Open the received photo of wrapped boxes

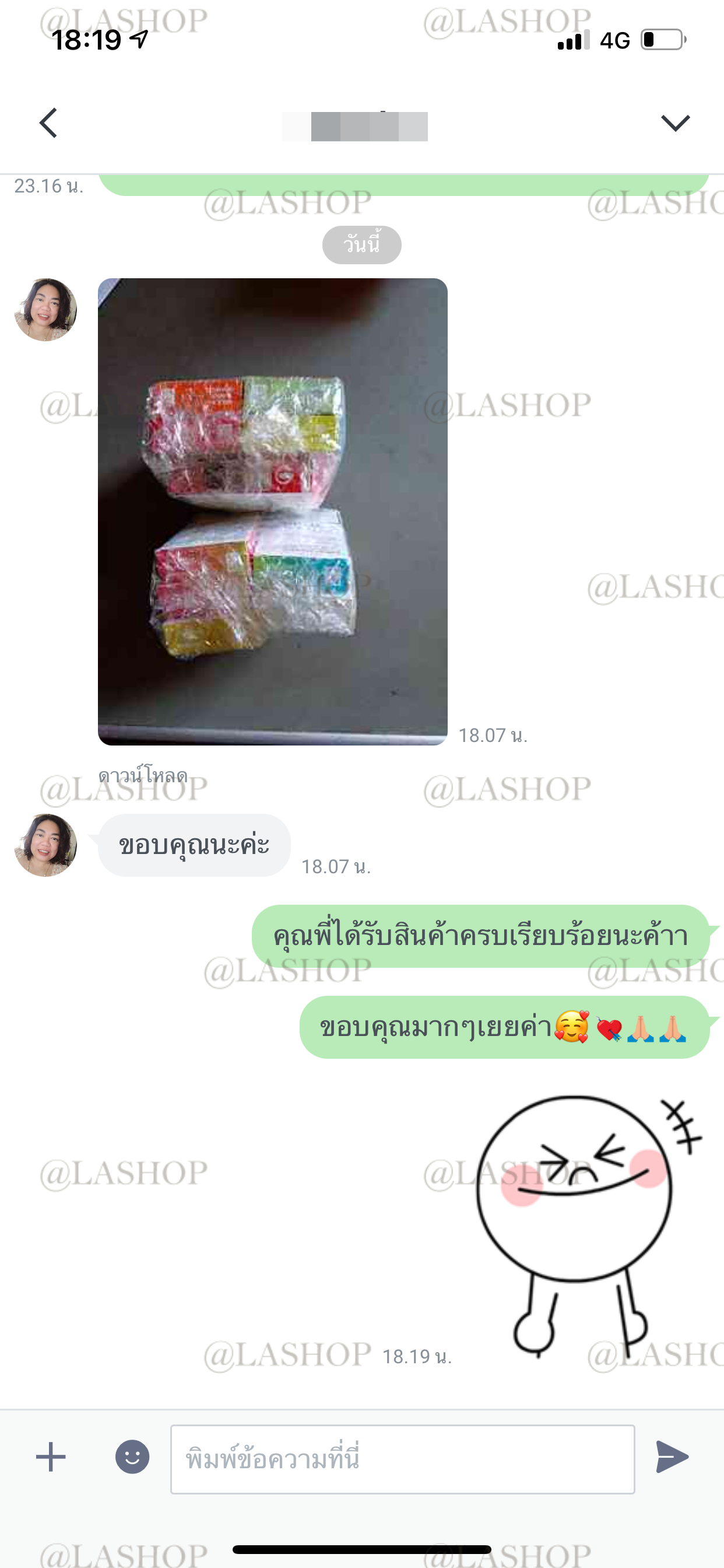[273, 512]
